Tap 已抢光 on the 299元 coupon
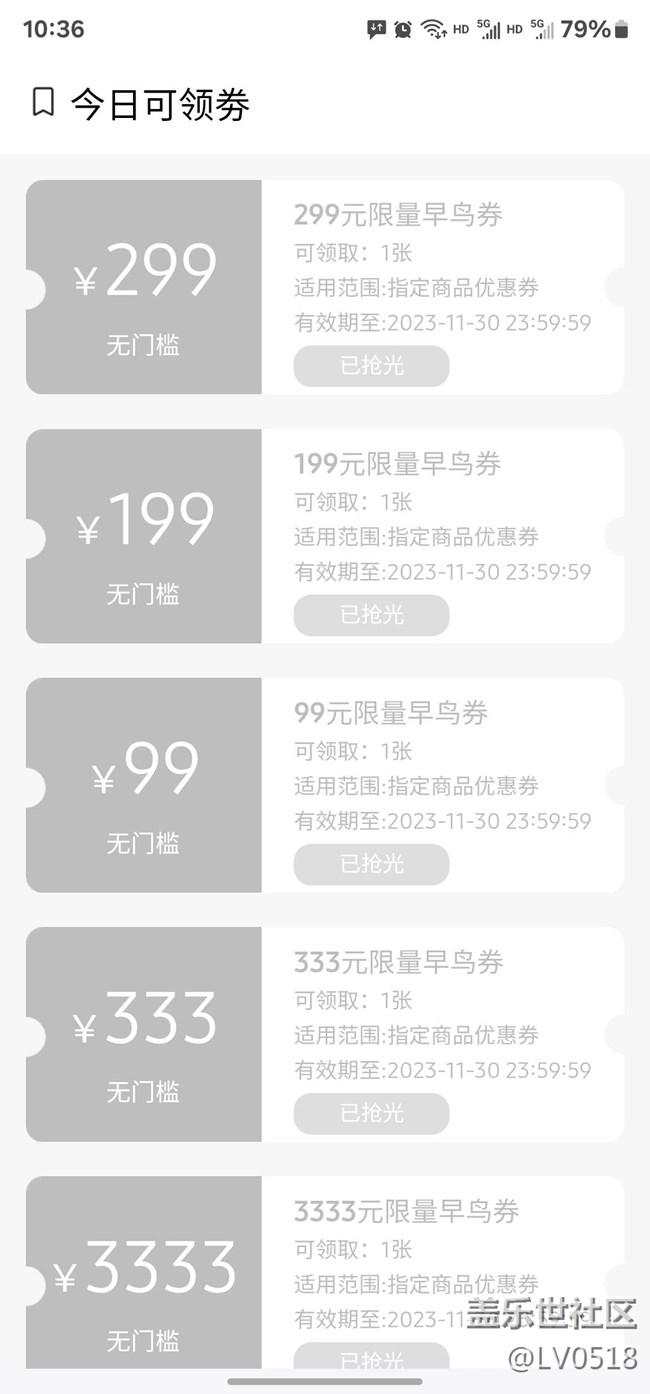650x1394 pixels. tap(371, 366)
